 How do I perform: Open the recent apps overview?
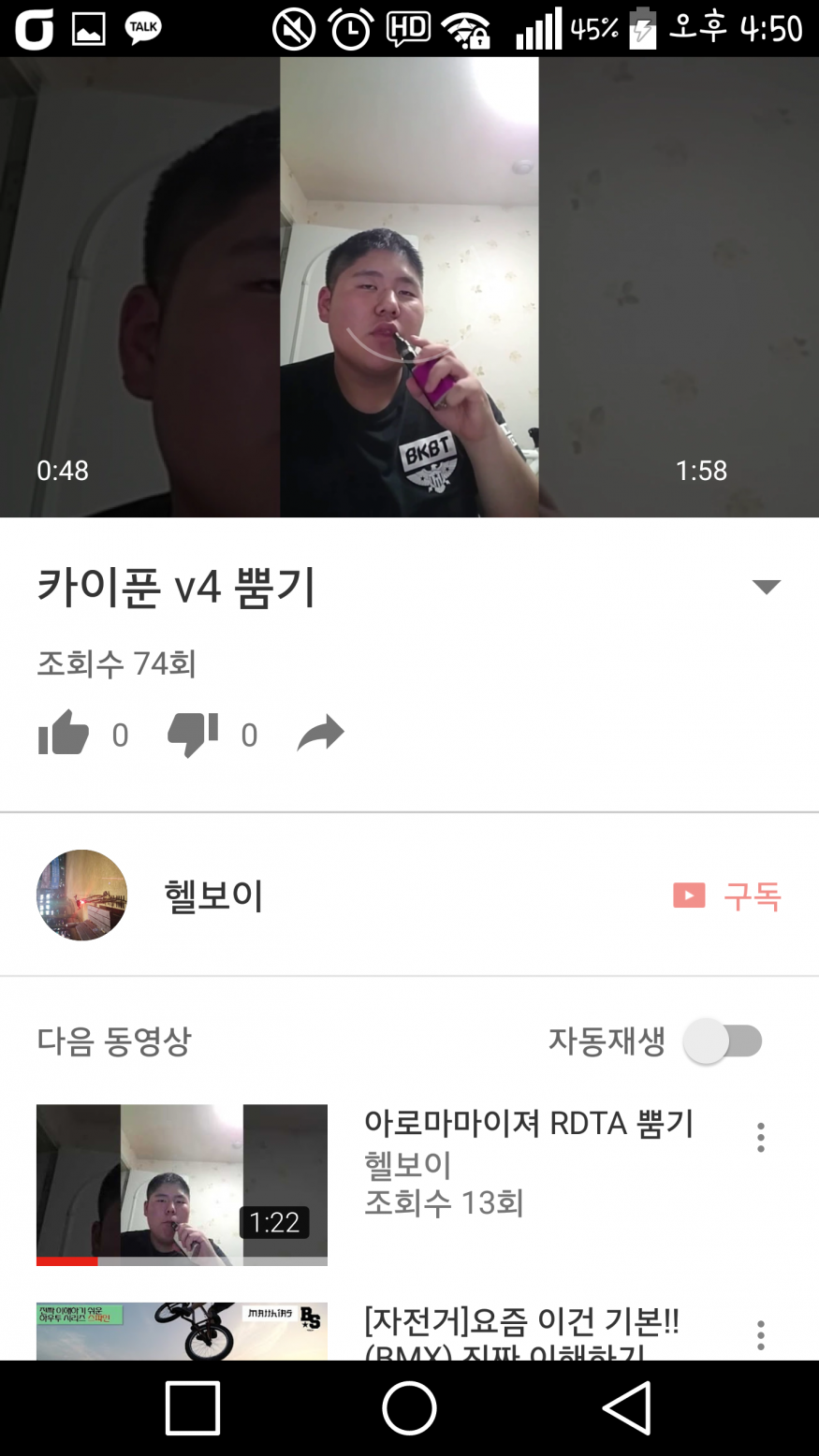[193, 1407]
